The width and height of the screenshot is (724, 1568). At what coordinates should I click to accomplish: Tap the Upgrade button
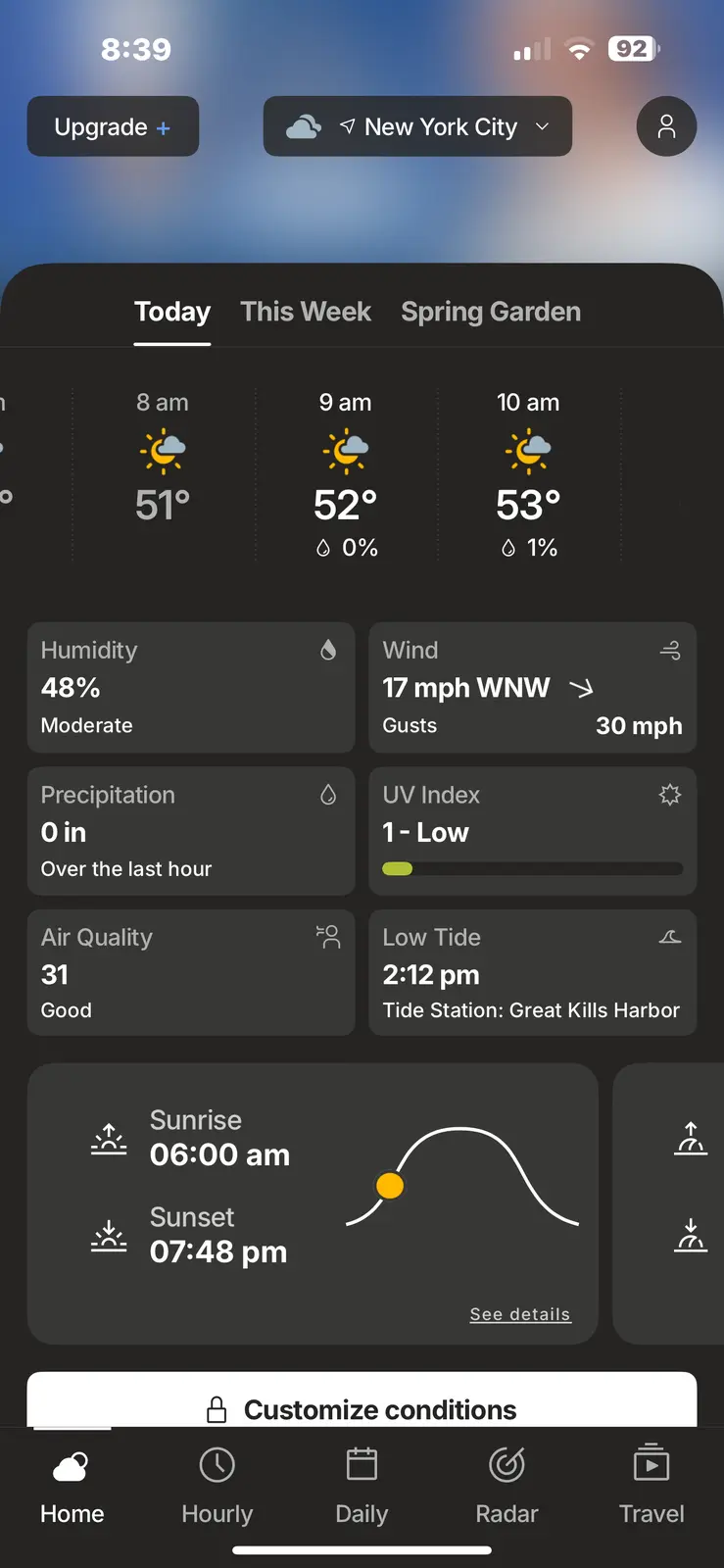tap(113, 126)
